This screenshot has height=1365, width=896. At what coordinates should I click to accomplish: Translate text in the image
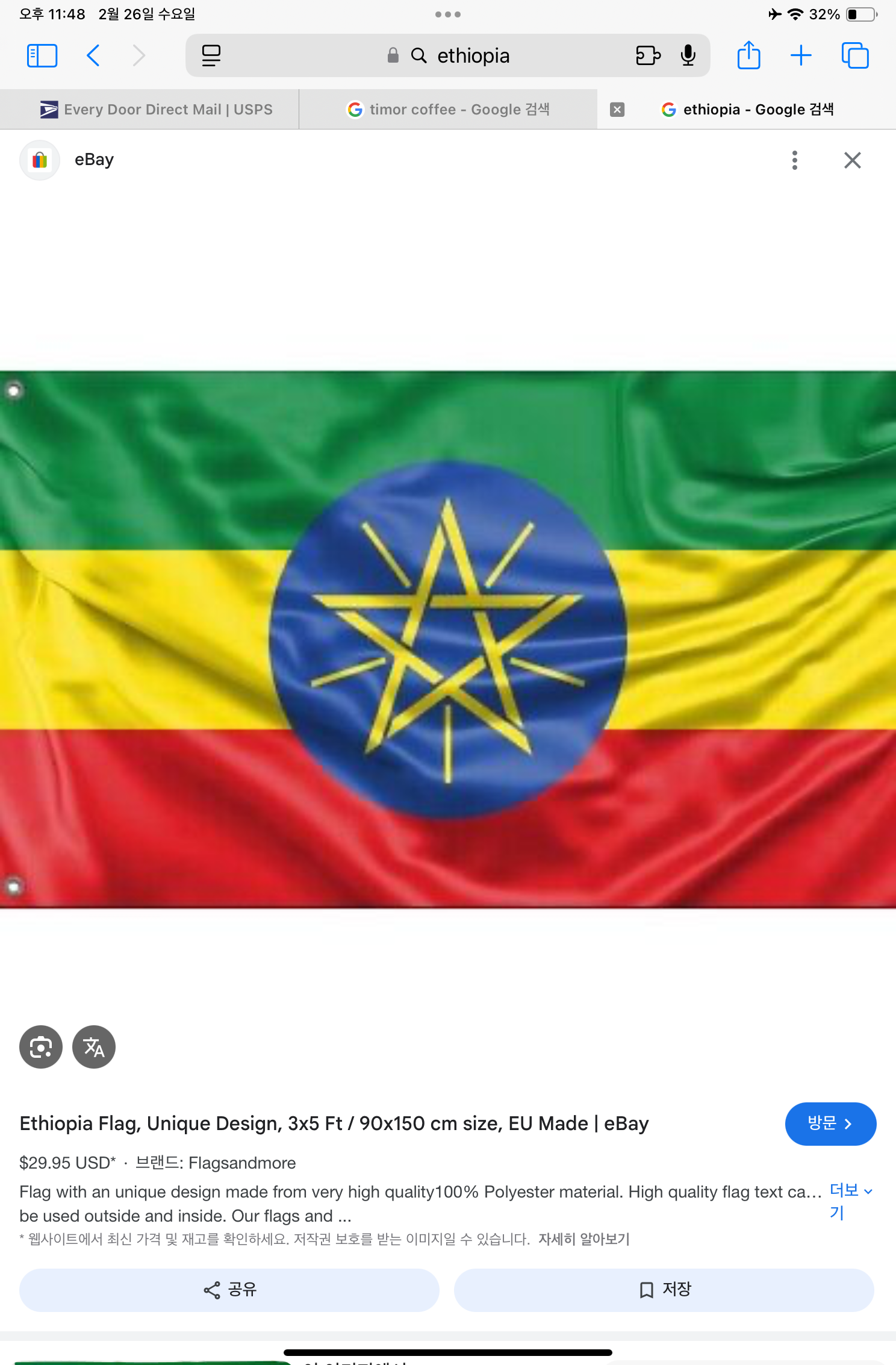click(94, 1047)
